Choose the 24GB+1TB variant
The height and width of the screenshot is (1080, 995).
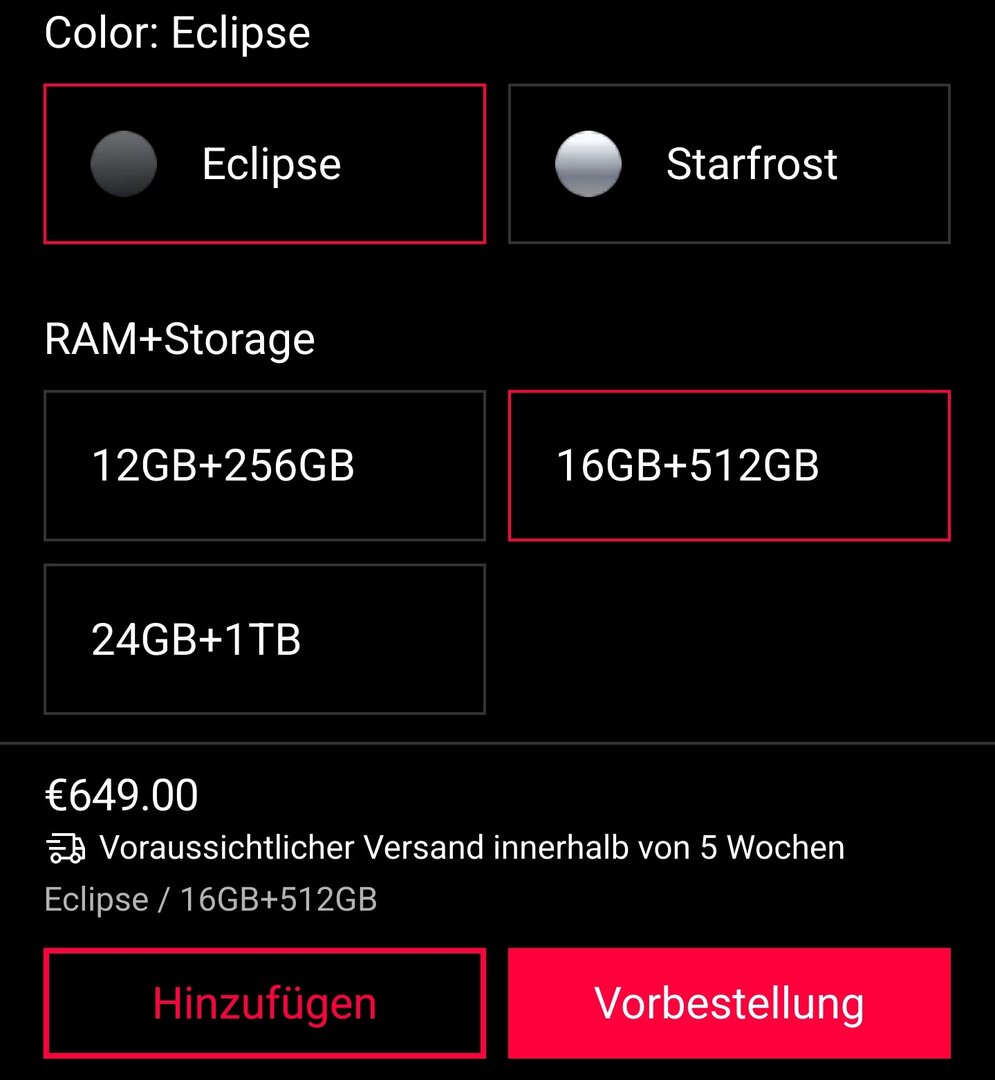click(x=264, y=639)
